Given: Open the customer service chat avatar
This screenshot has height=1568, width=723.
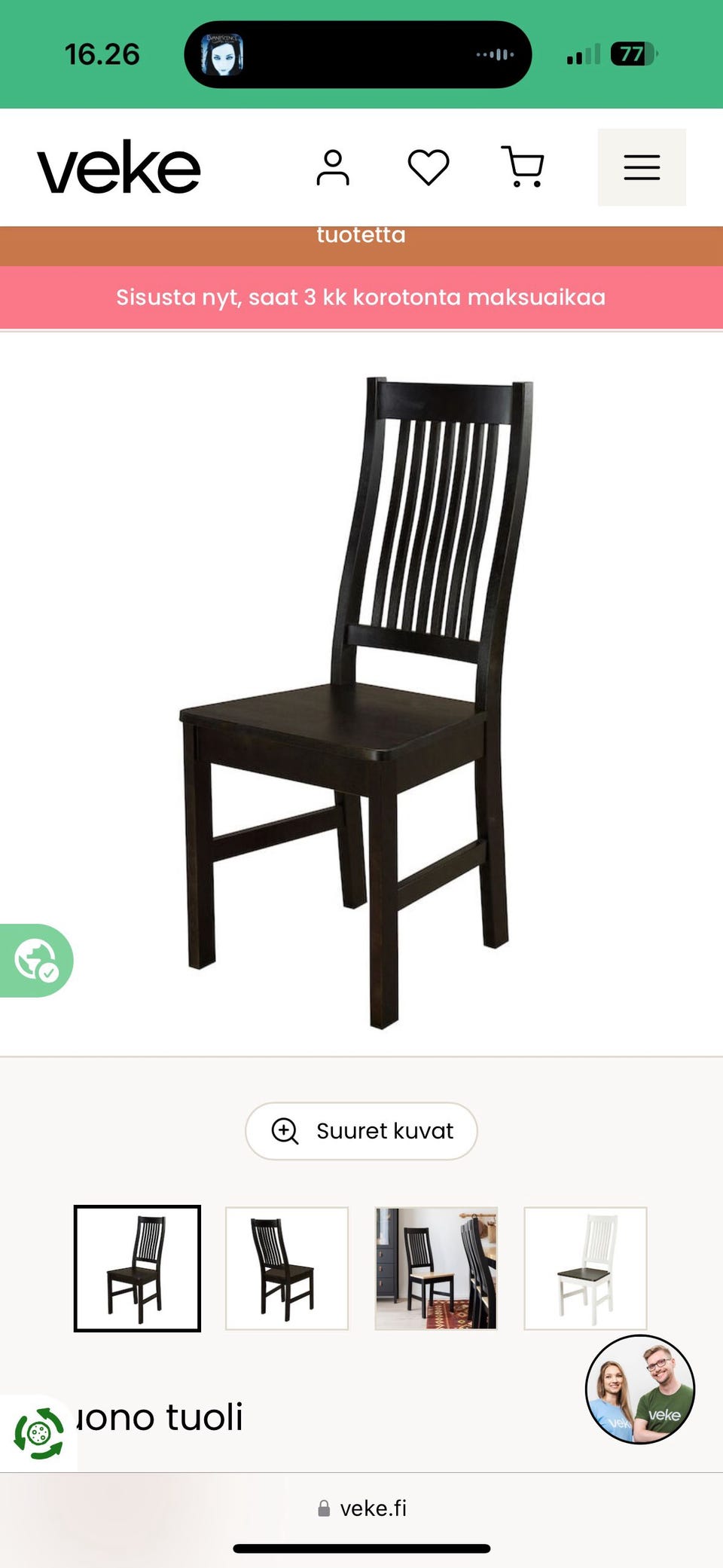Looking at the screenshot, I should 640,1389.
